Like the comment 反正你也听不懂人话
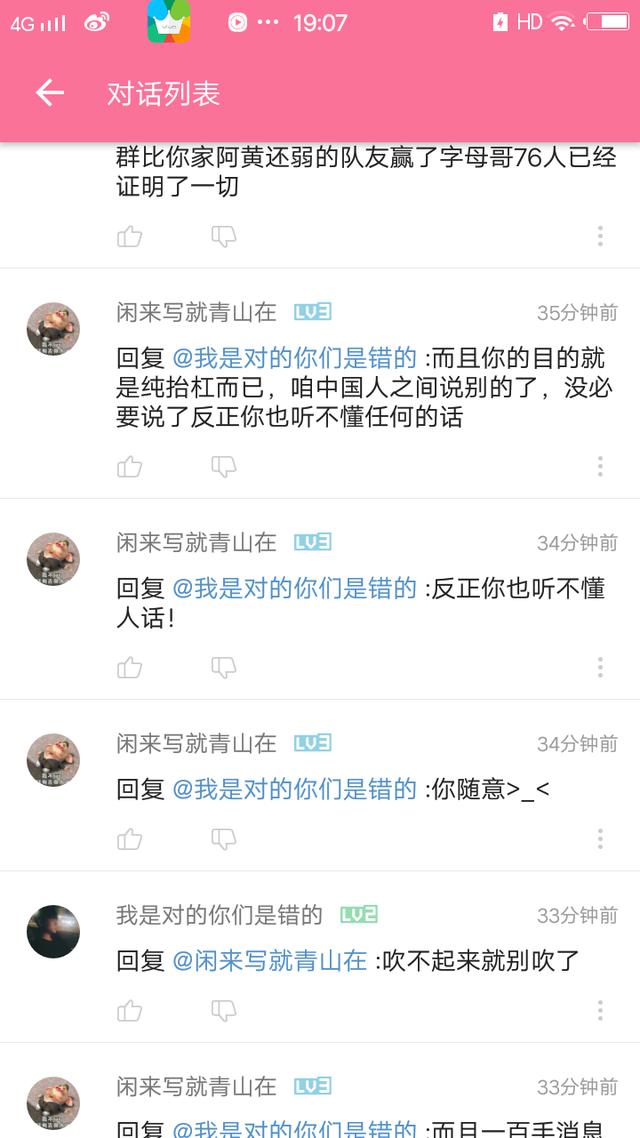Screen dimensions: 640x1138 (x=130, y=667)
